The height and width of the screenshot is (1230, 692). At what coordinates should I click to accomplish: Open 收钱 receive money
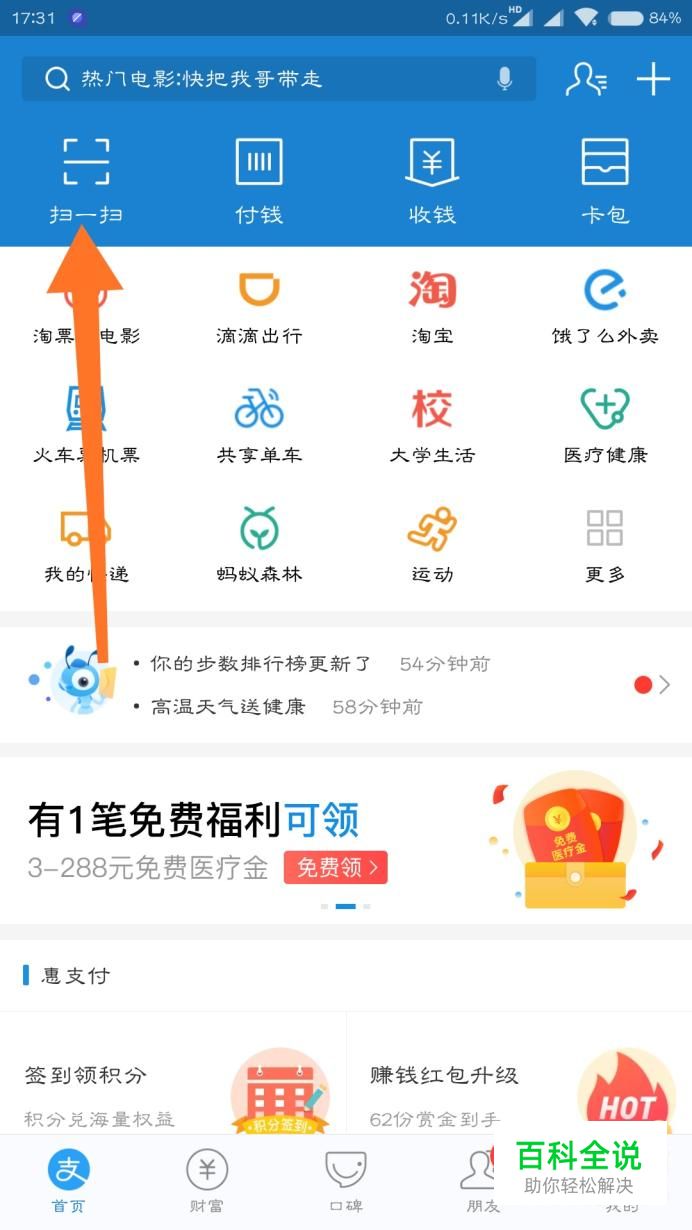click(432, 181)
